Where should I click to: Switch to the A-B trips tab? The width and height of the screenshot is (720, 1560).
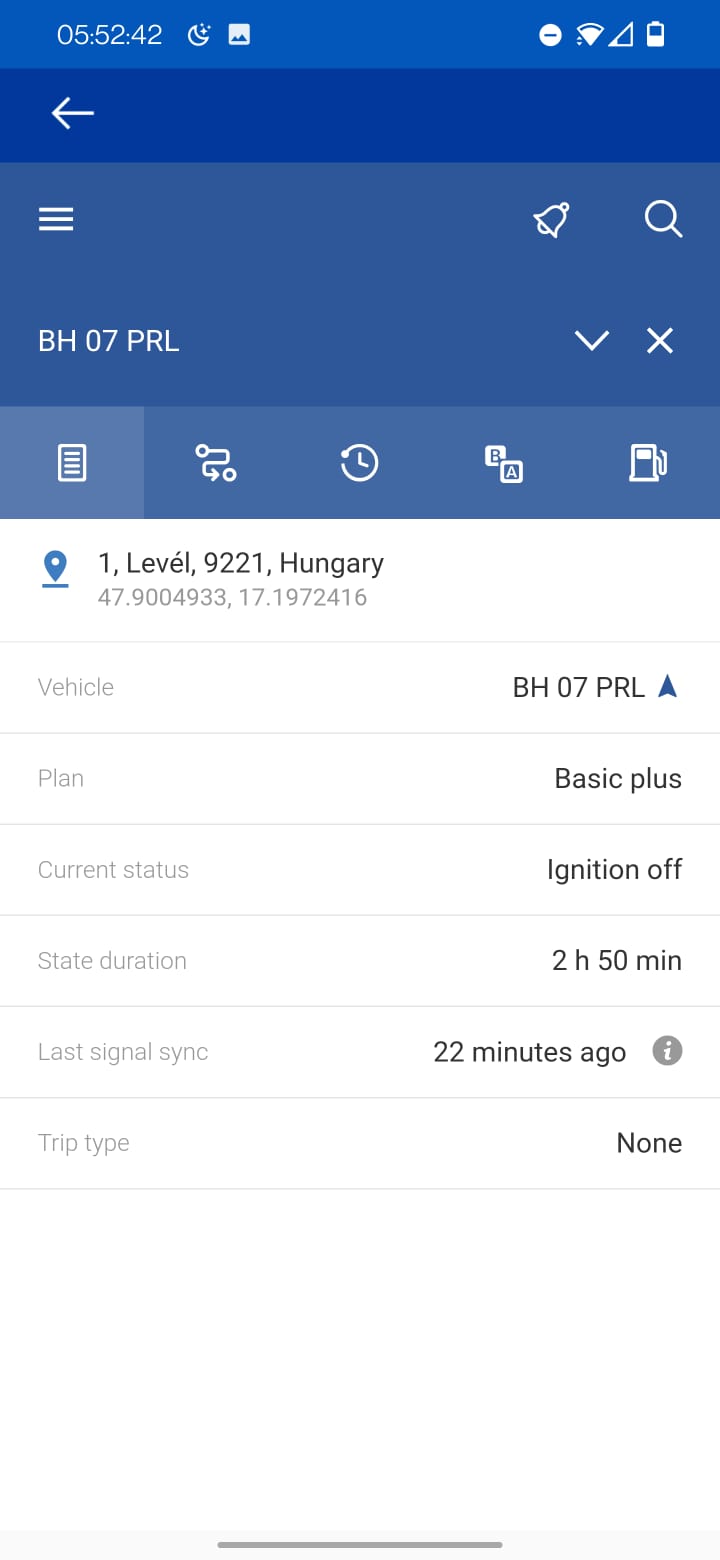(504, 463)
